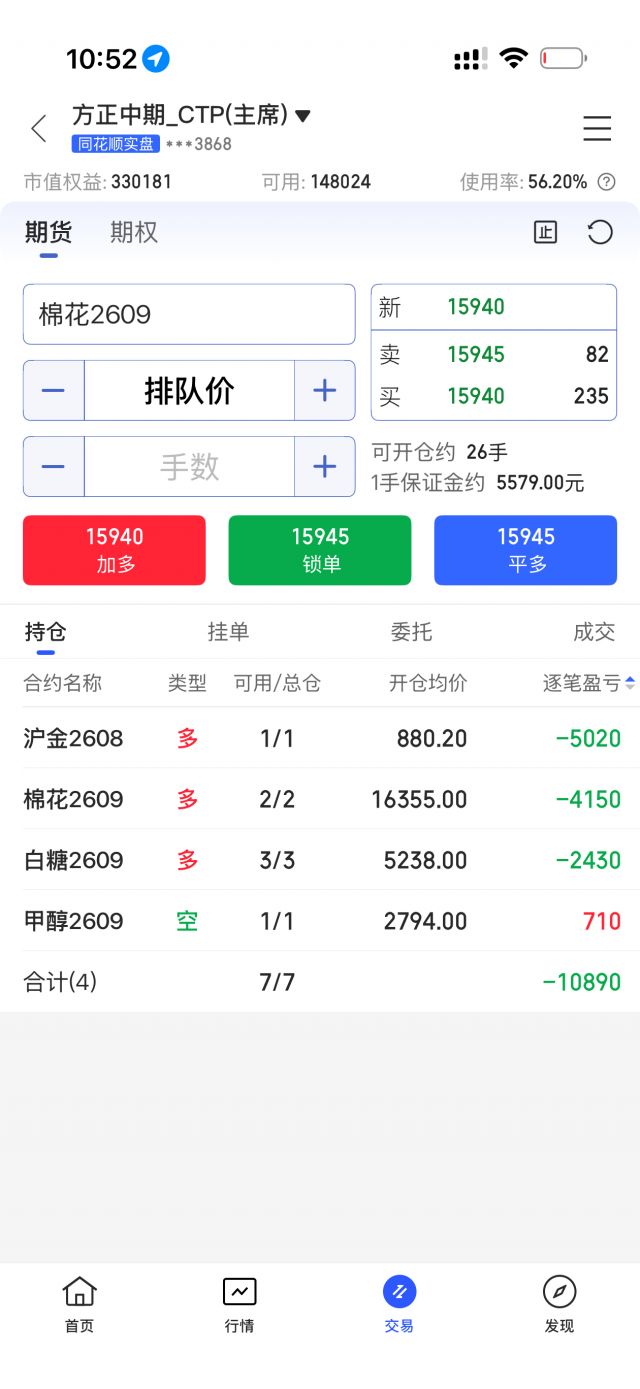Open the hamburger menu icon
This screenshot has width=640, height=1389.
point(597,129)
